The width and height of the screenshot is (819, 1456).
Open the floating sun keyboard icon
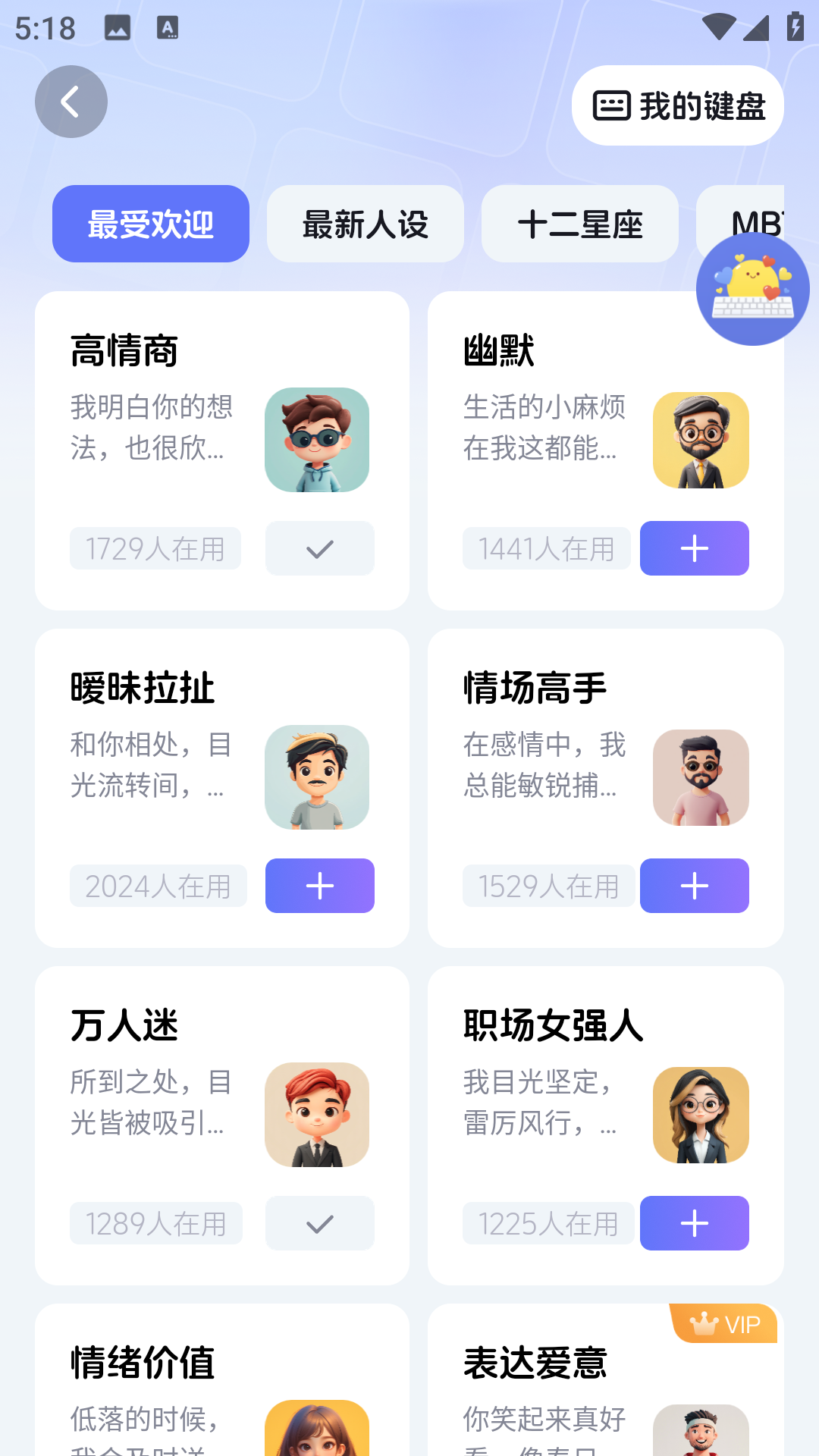pyautogui.click(x=752, y=289)
